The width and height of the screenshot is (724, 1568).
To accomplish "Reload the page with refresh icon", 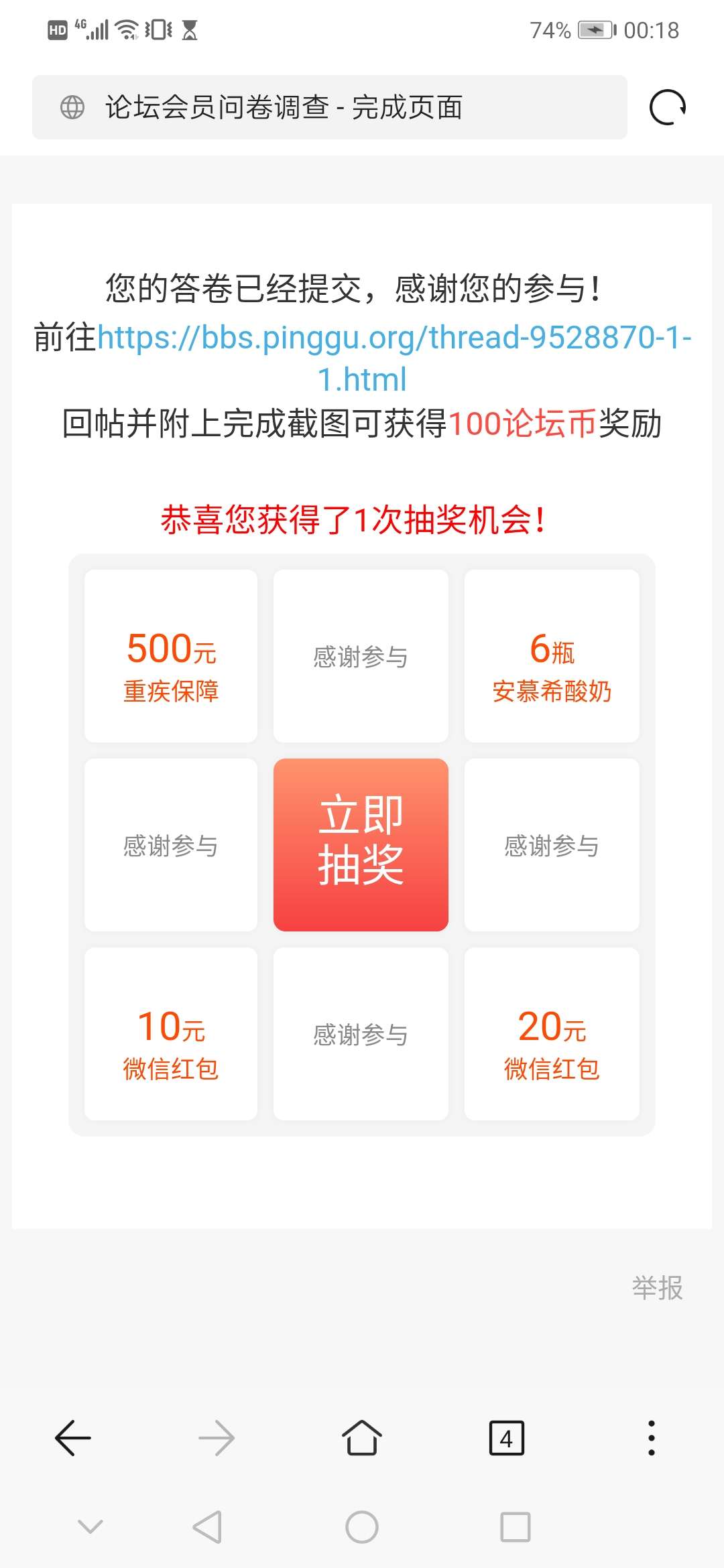I will [x=667, y=107].
